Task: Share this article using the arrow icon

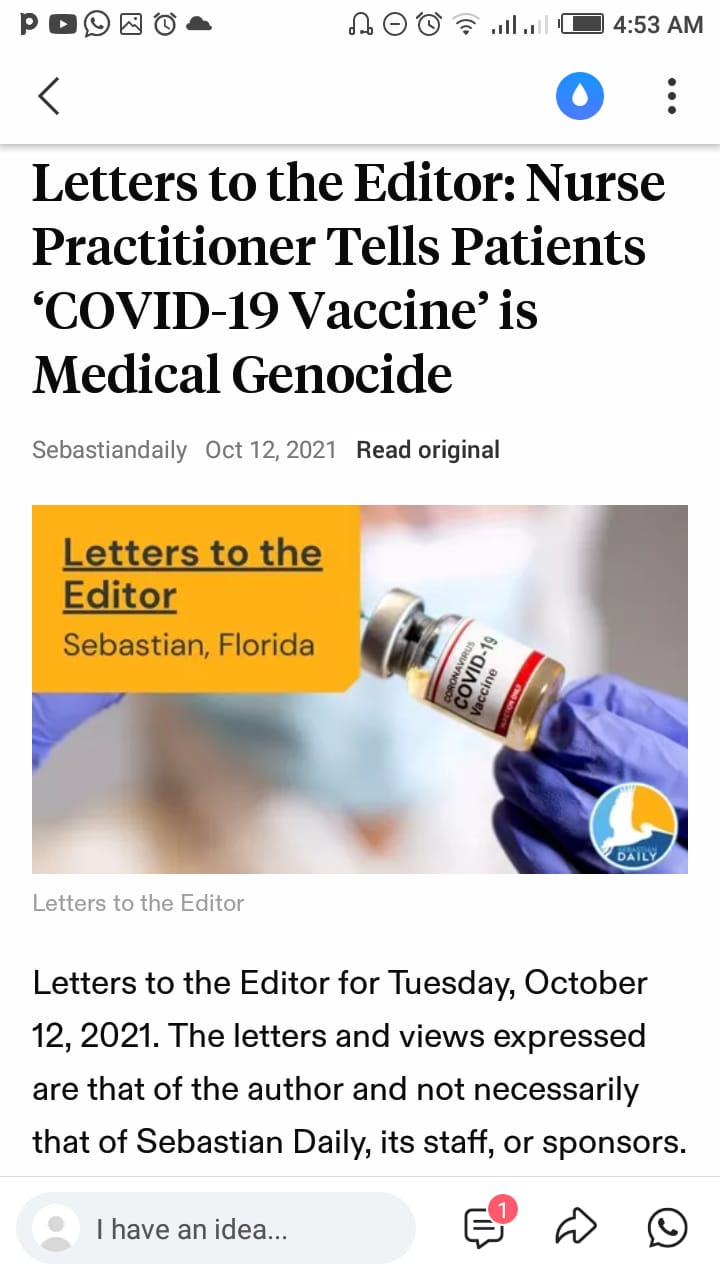Action: (x=576, y=1228)
